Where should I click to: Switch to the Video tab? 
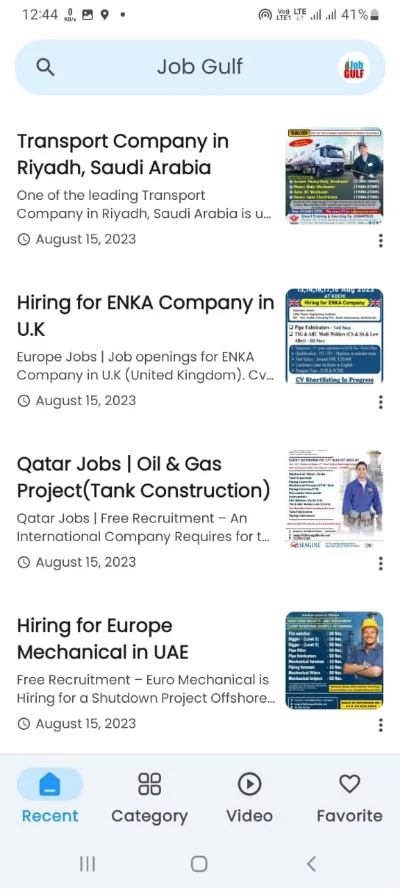[x=249, y=797]
